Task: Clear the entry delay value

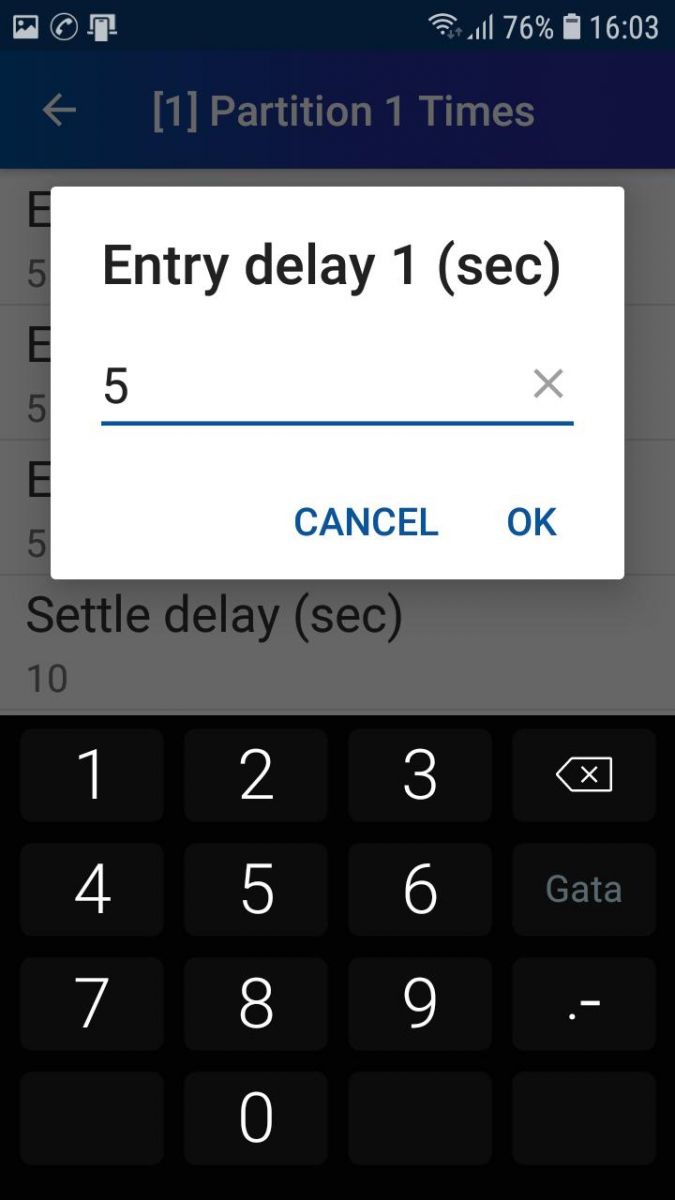Action: [548, 384]
